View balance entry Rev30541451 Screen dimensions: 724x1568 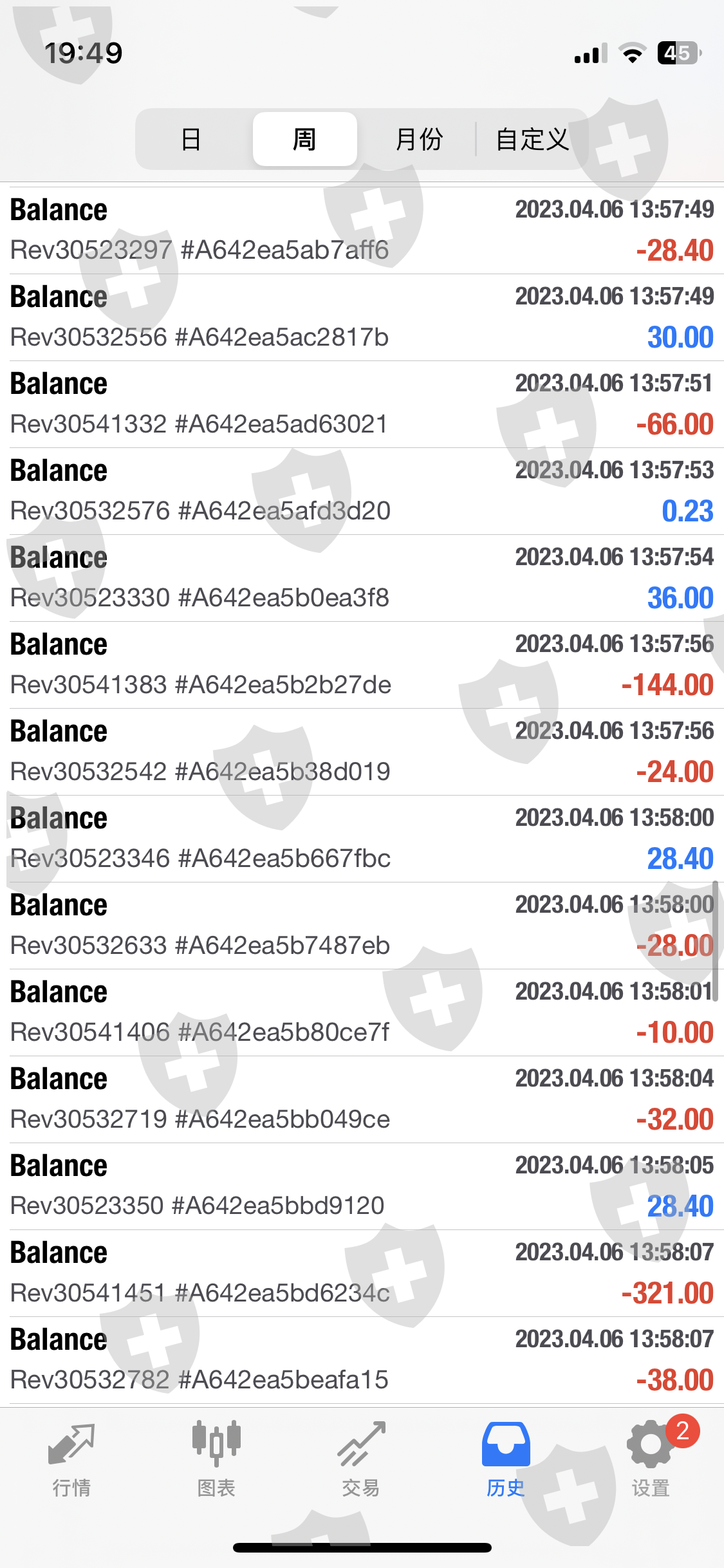tap(362, 1273)
